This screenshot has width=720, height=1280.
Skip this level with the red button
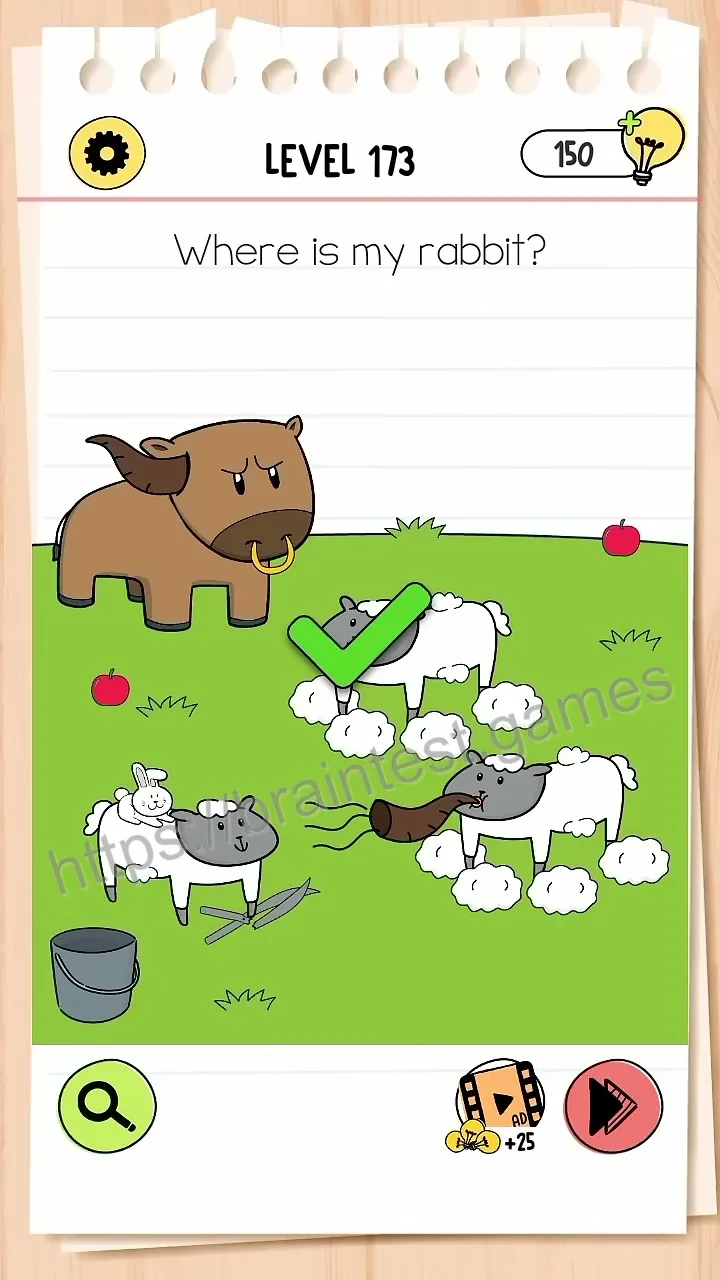[614, 1107]
